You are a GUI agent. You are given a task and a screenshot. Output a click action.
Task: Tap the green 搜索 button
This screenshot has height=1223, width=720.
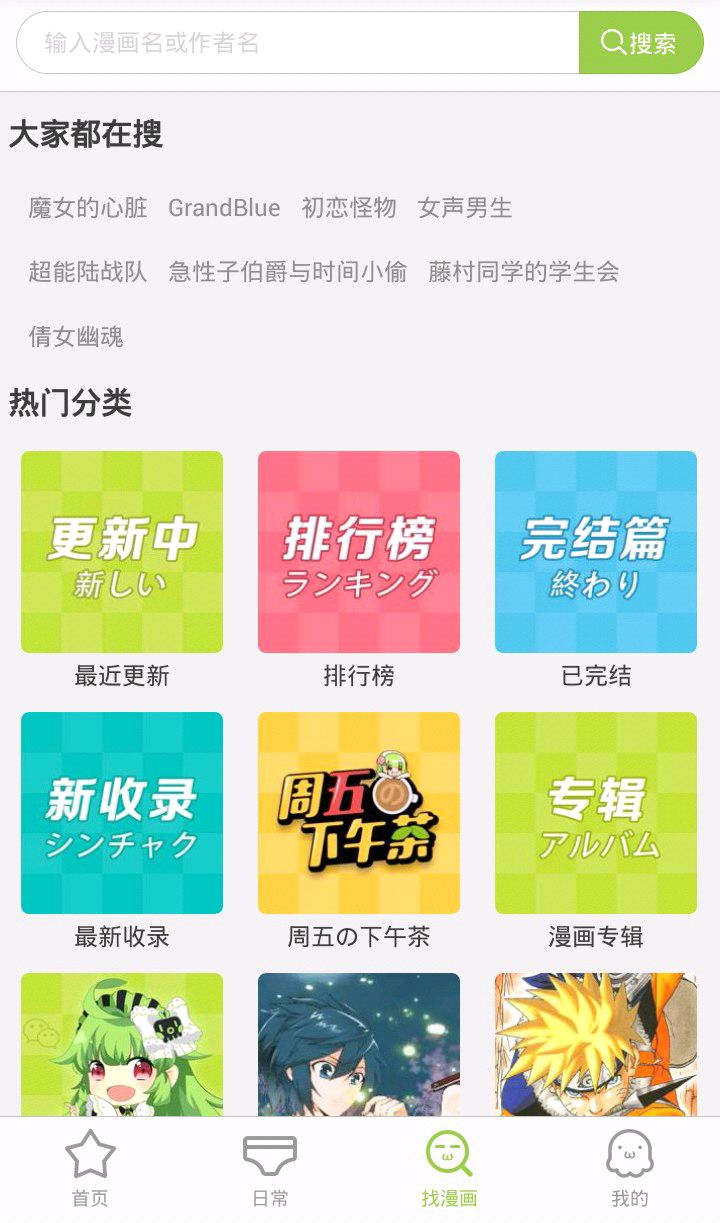click(640, 43)
